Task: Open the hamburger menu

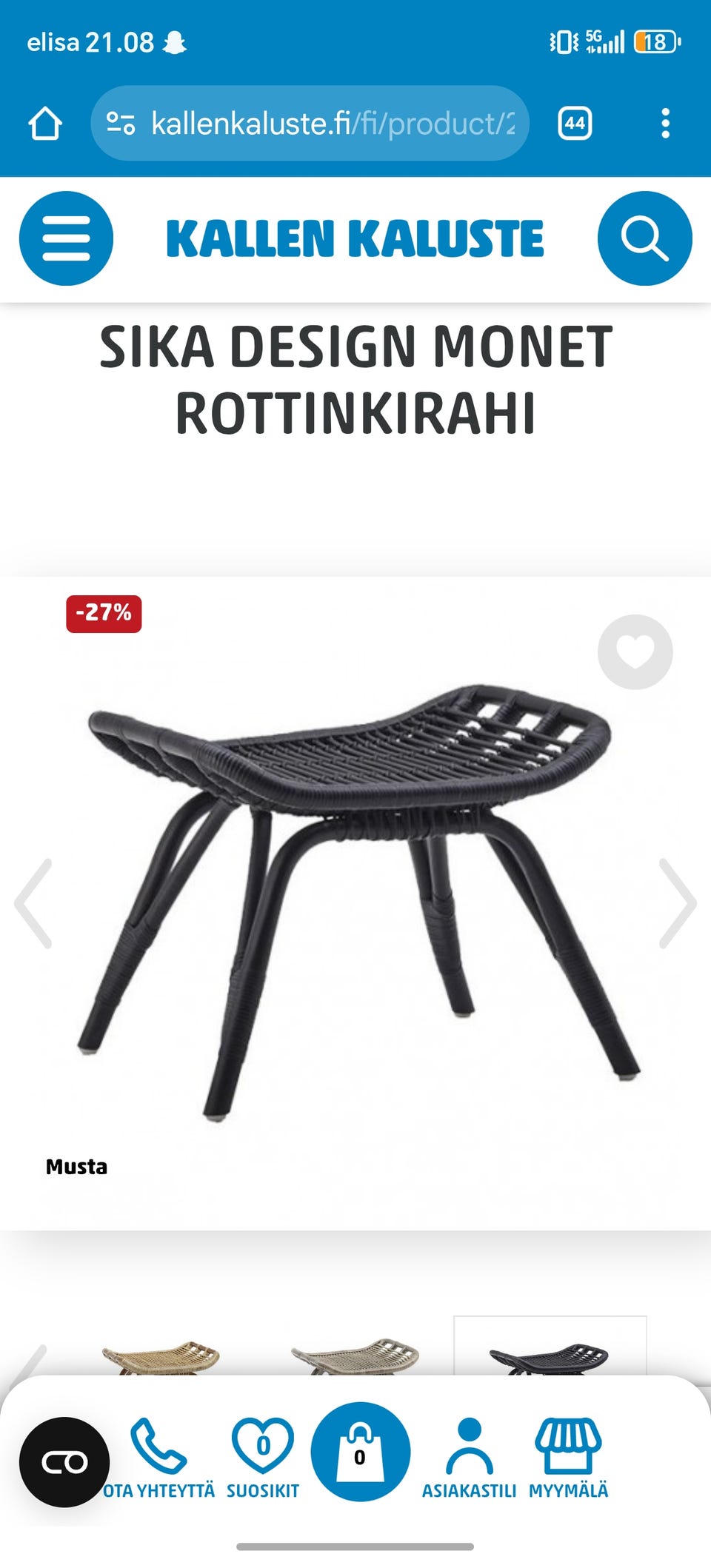Action: point(66,238)
